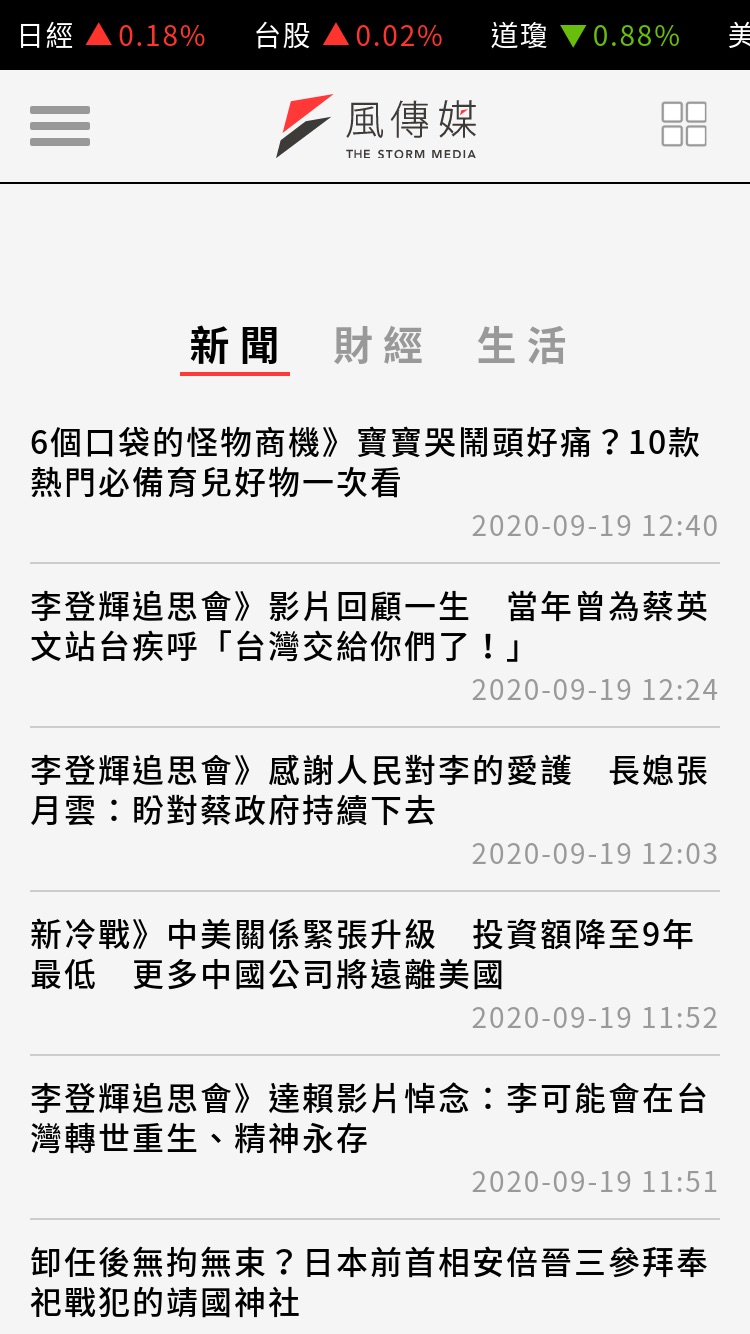Switch to the 生活 tab
This screenshot has height=1334, width=750.
pyautogui.click(x=522, y=346)
